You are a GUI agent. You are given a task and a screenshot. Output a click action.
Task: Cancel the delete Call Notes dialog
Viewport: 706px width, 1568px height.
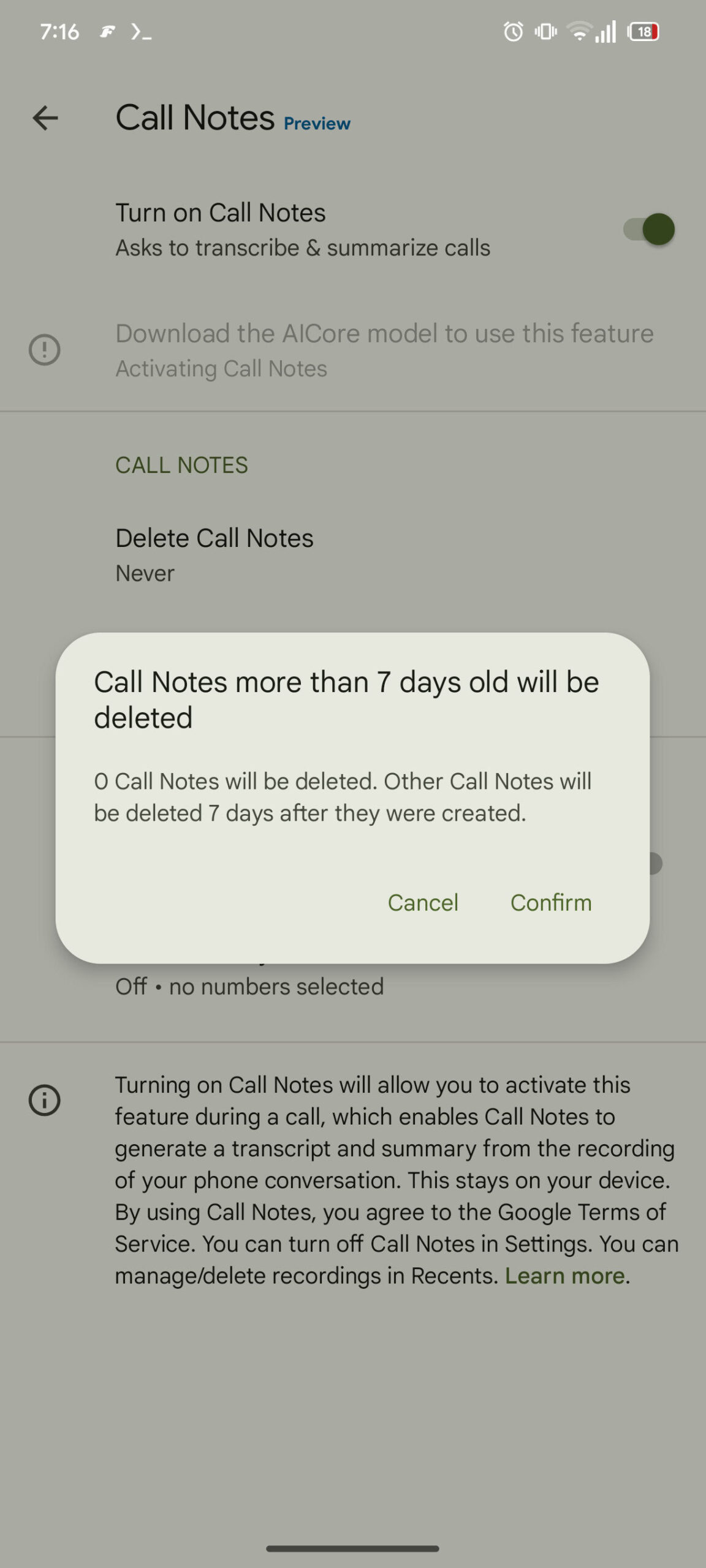coord(423,902)
